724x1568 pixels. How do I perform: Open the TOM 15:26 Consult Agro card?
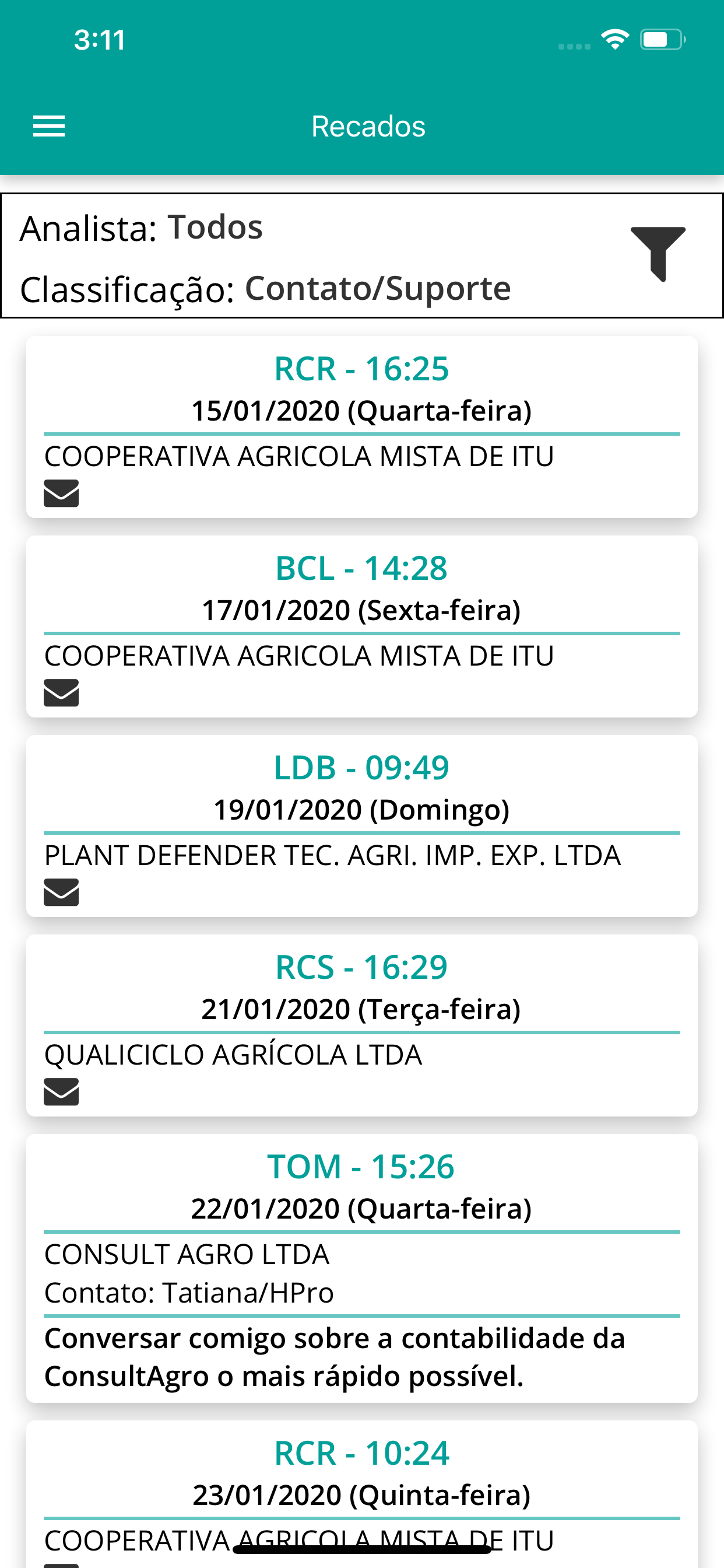(361, 1269)
